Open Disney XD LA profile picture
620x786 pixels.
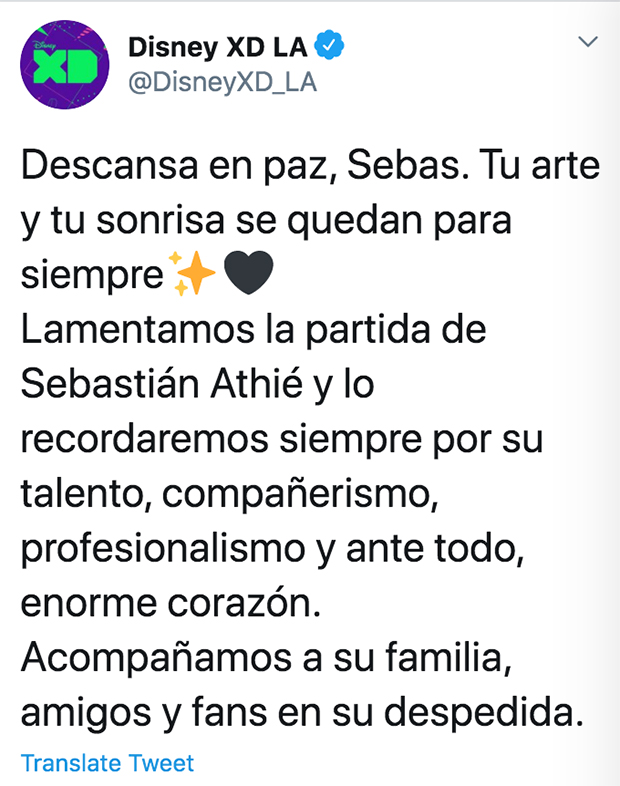63,65
